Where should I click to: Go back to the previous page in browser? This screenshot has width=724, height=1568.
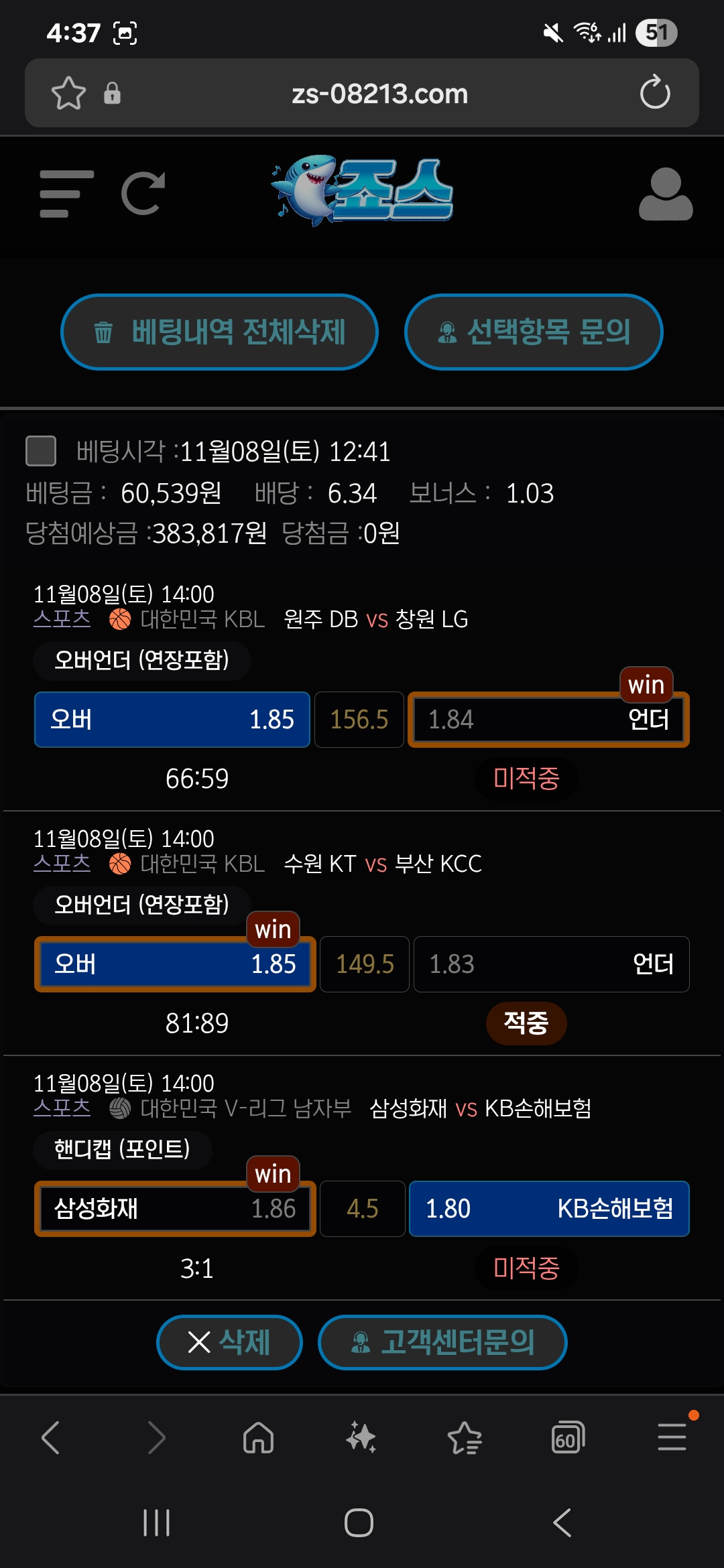(x=51, y=1438)
